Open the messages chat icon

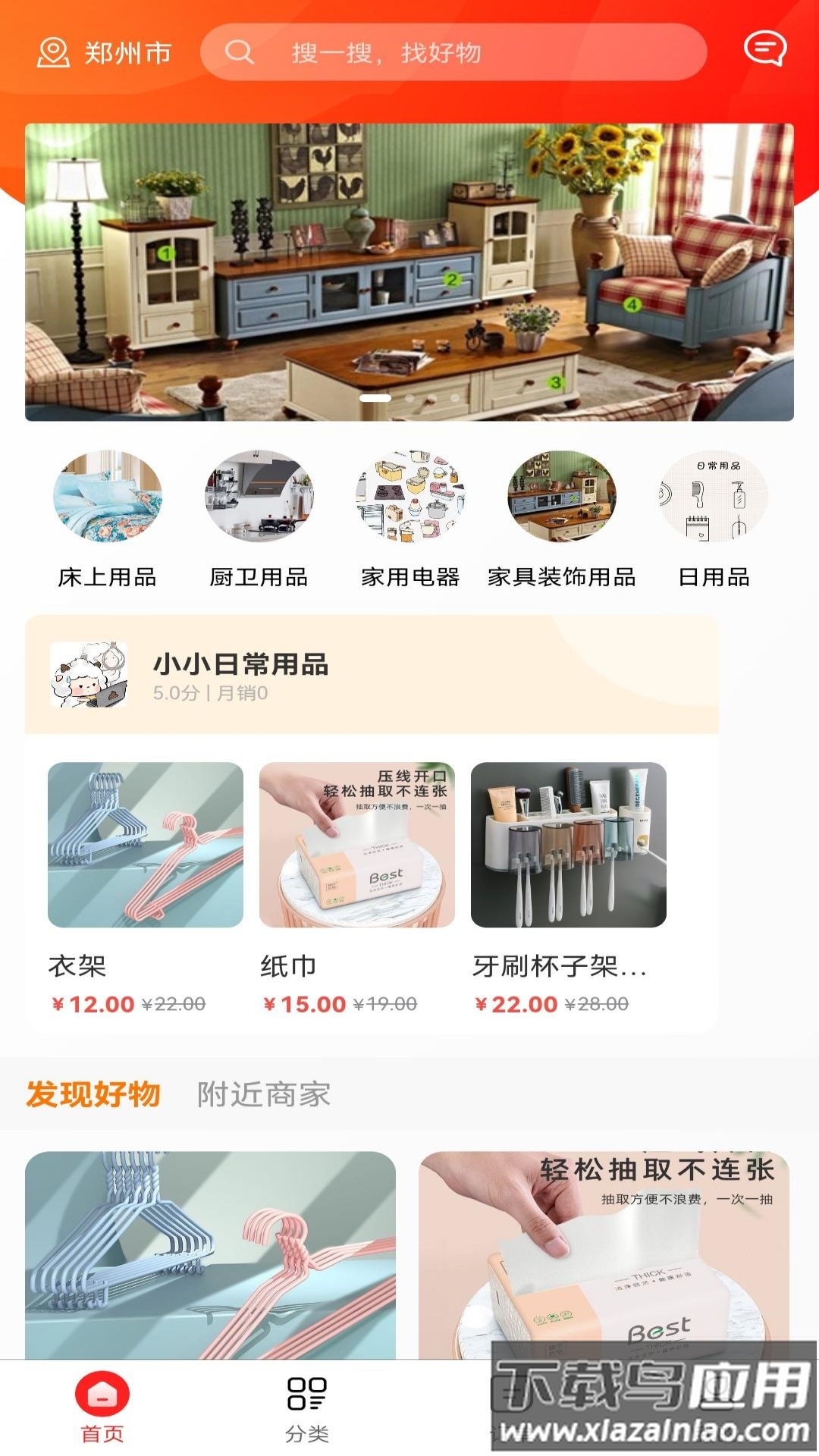(764, 49)
